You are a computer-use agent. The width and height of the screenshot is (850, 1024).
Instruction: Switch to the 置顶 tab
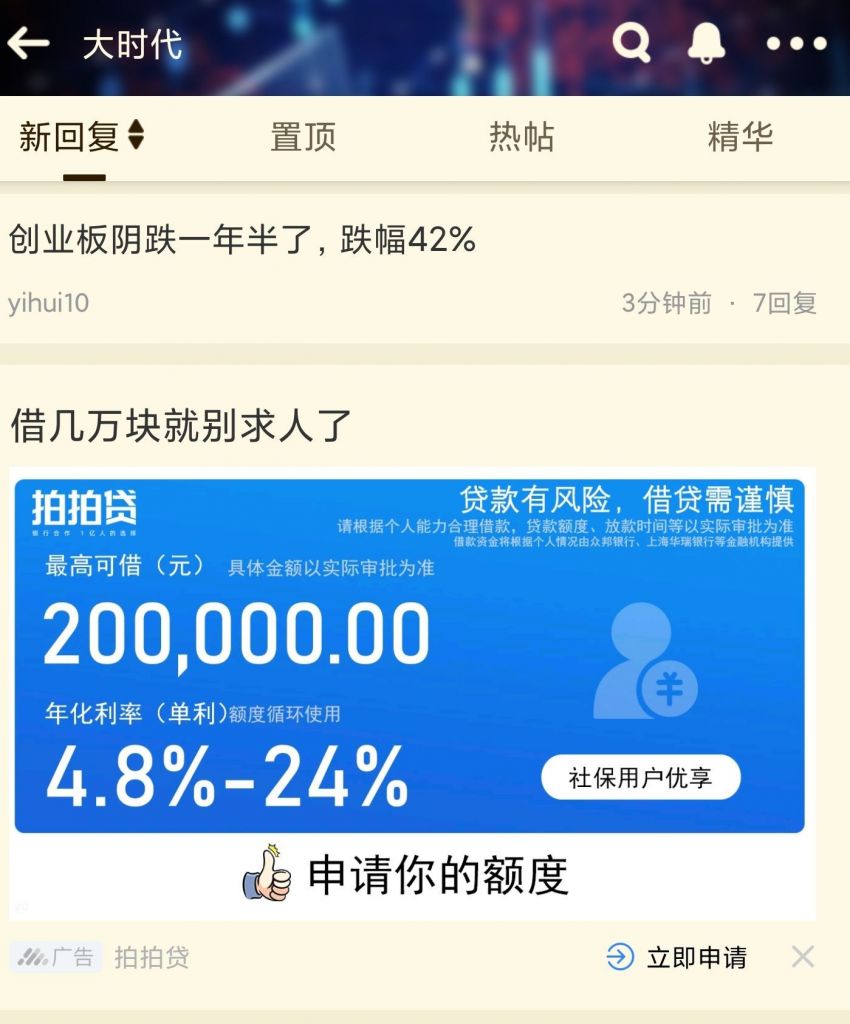pyautogui.click(x=300, y=137)
